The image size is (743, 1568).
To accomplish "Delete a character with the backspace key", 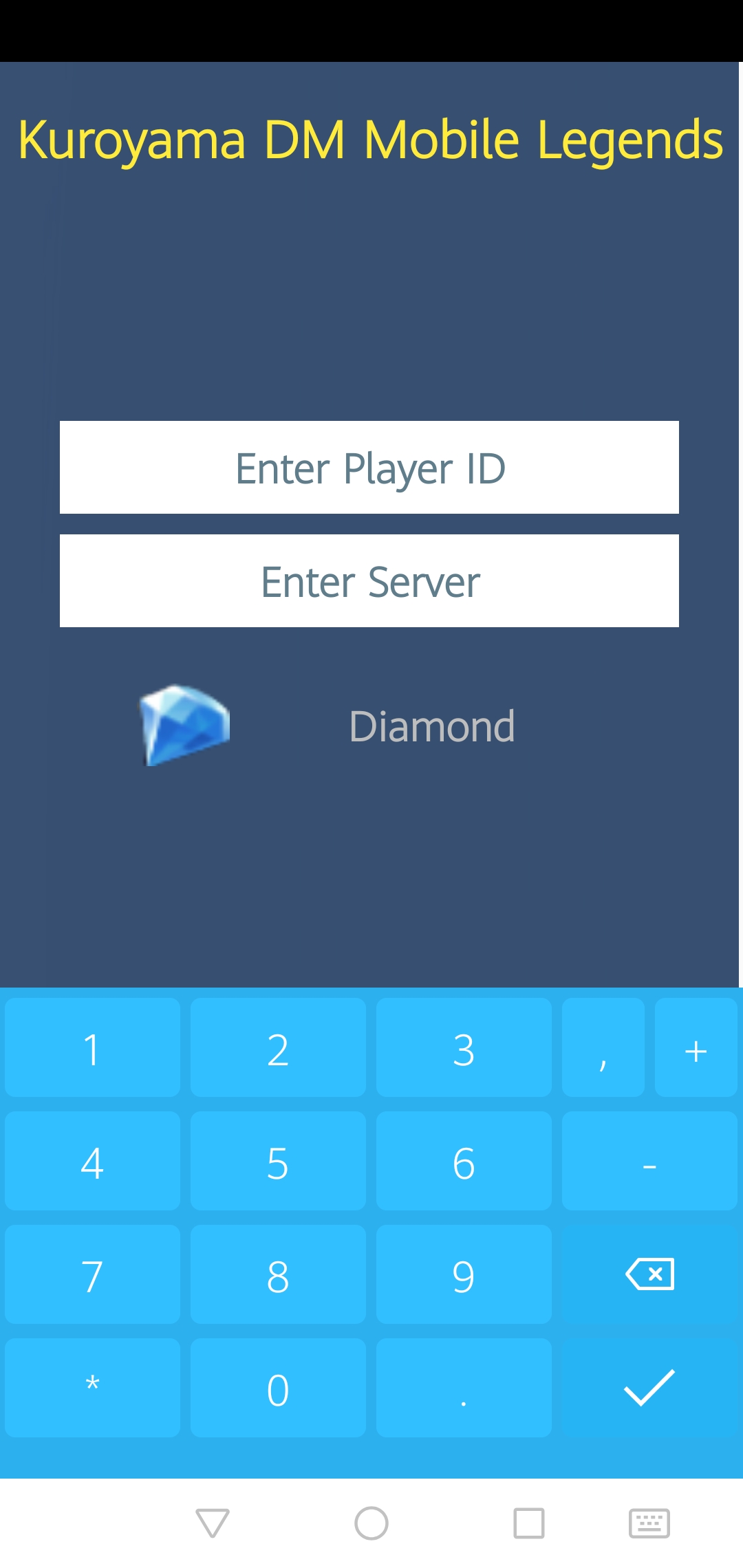I will pyautogui.click(x=649, y=1274).
